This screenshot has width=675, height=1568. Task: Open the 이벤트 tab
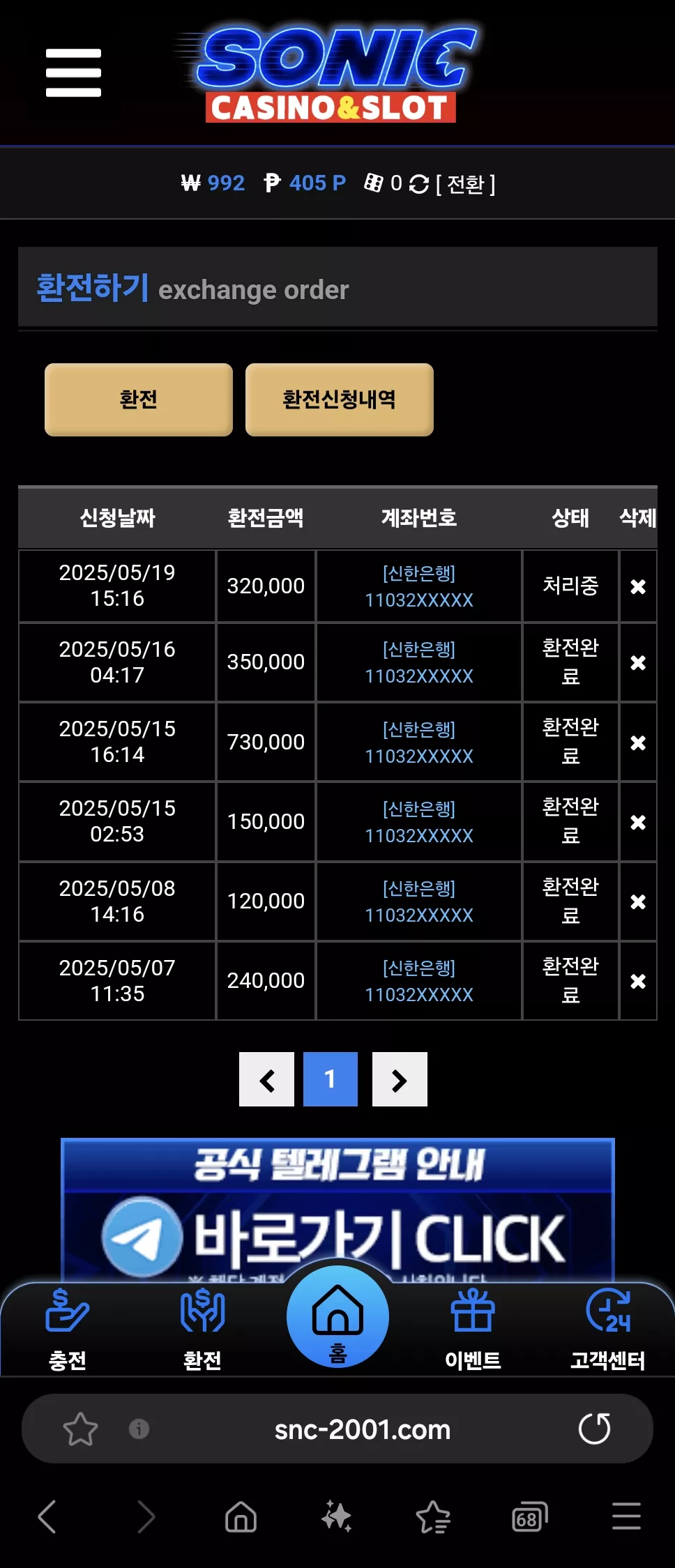(473, 1330)
